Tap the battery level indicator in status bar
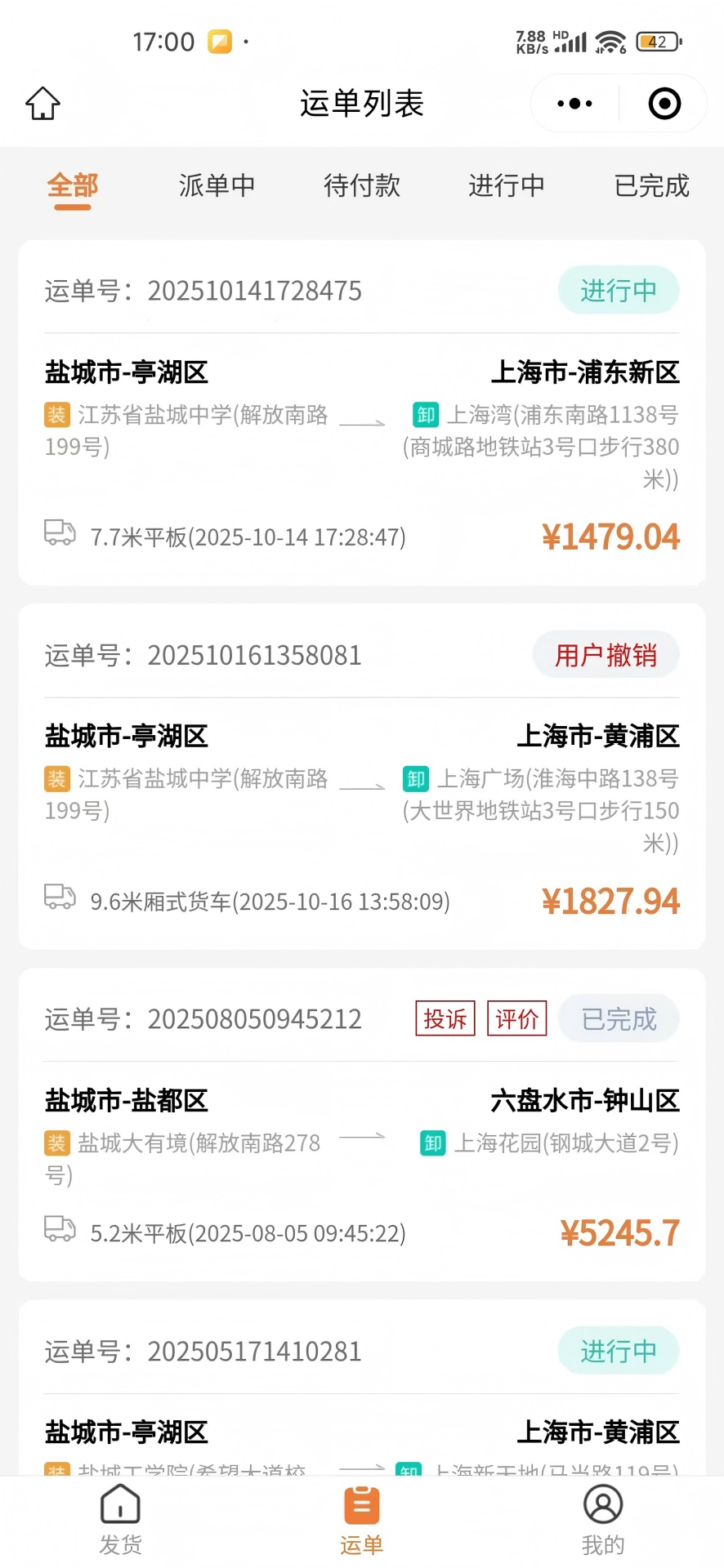This screenshot has height=1568, width=724. 657,39
